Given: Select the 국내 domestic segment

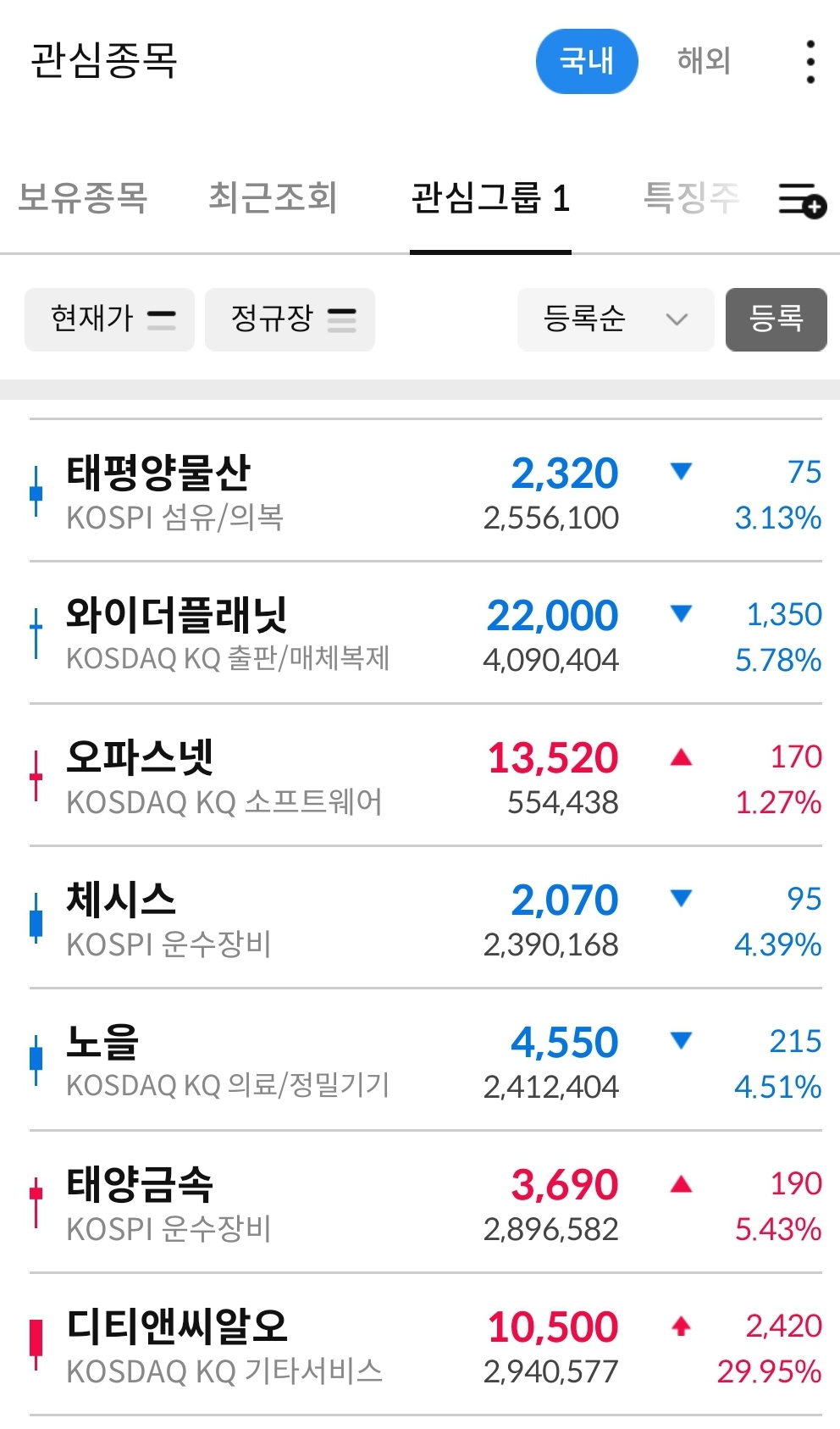Looking at the screenshot, I should tap(587, 61).
